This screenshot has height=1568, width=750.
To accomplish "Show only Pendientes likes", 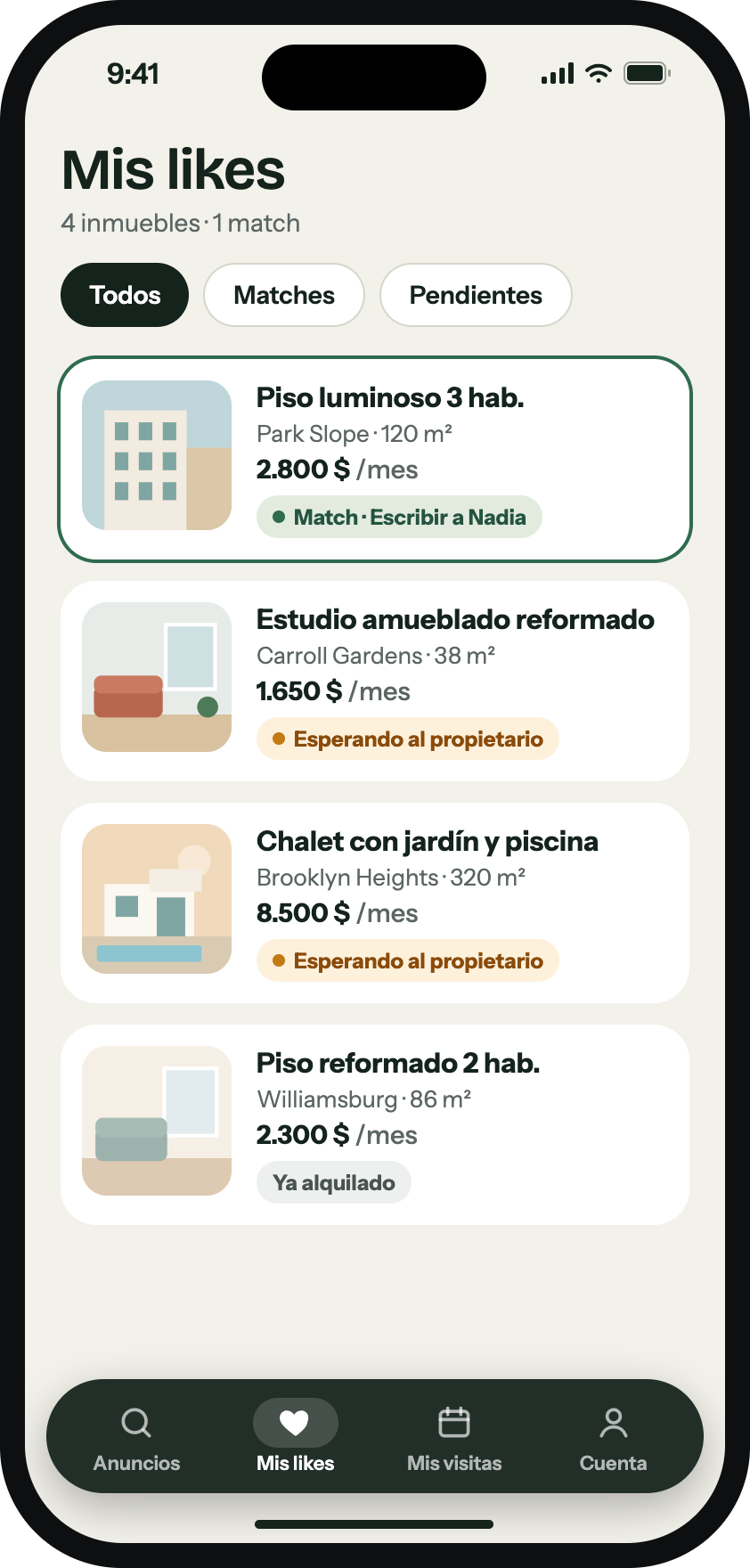I will [476, 295].
